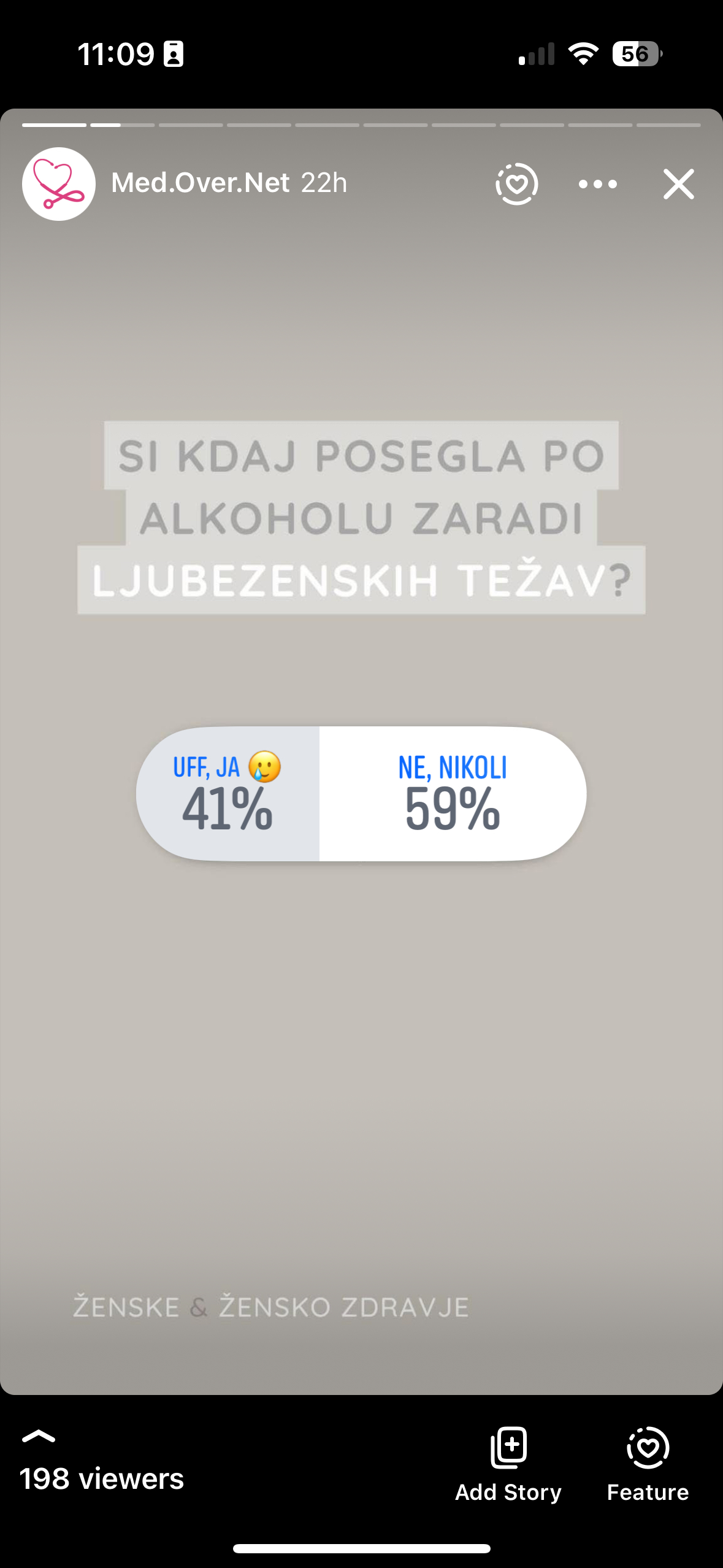Close the story viewer

click(678, 184)
